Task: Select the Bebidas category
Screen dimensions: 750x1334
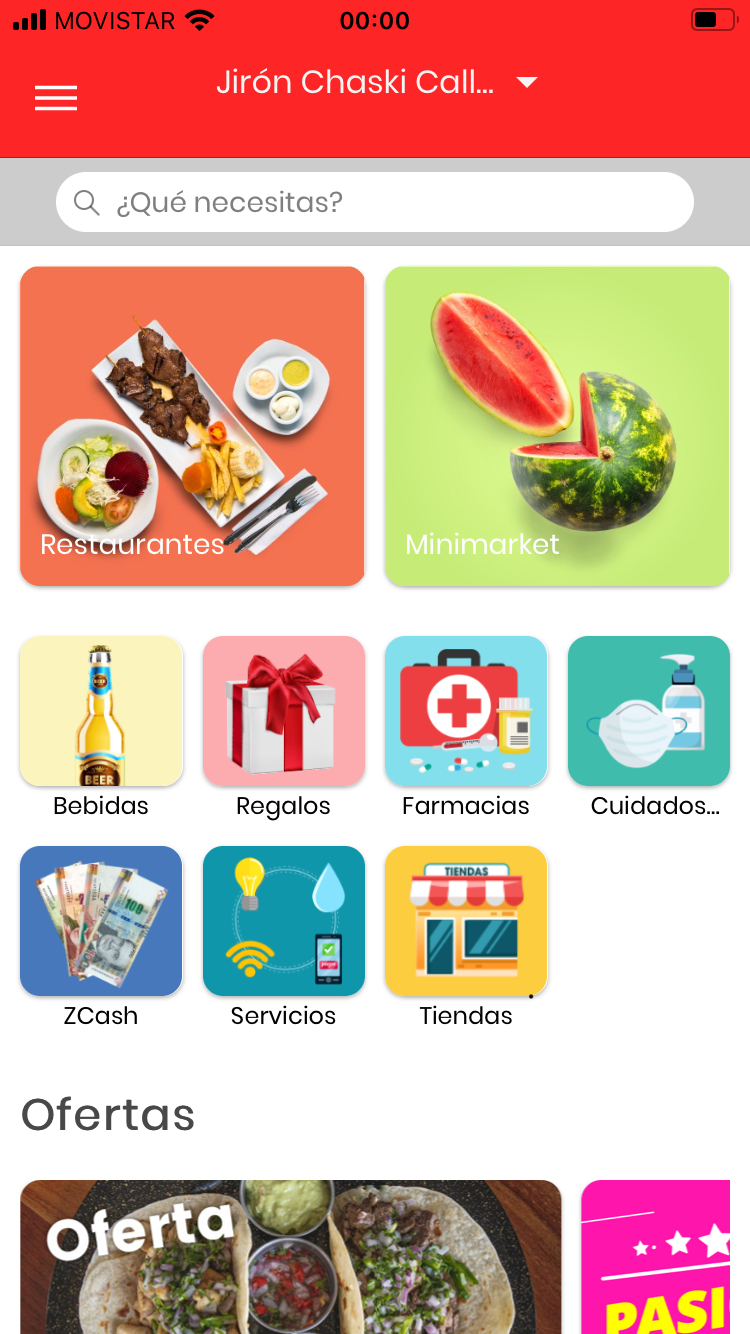Action: (x=101, y=711)
